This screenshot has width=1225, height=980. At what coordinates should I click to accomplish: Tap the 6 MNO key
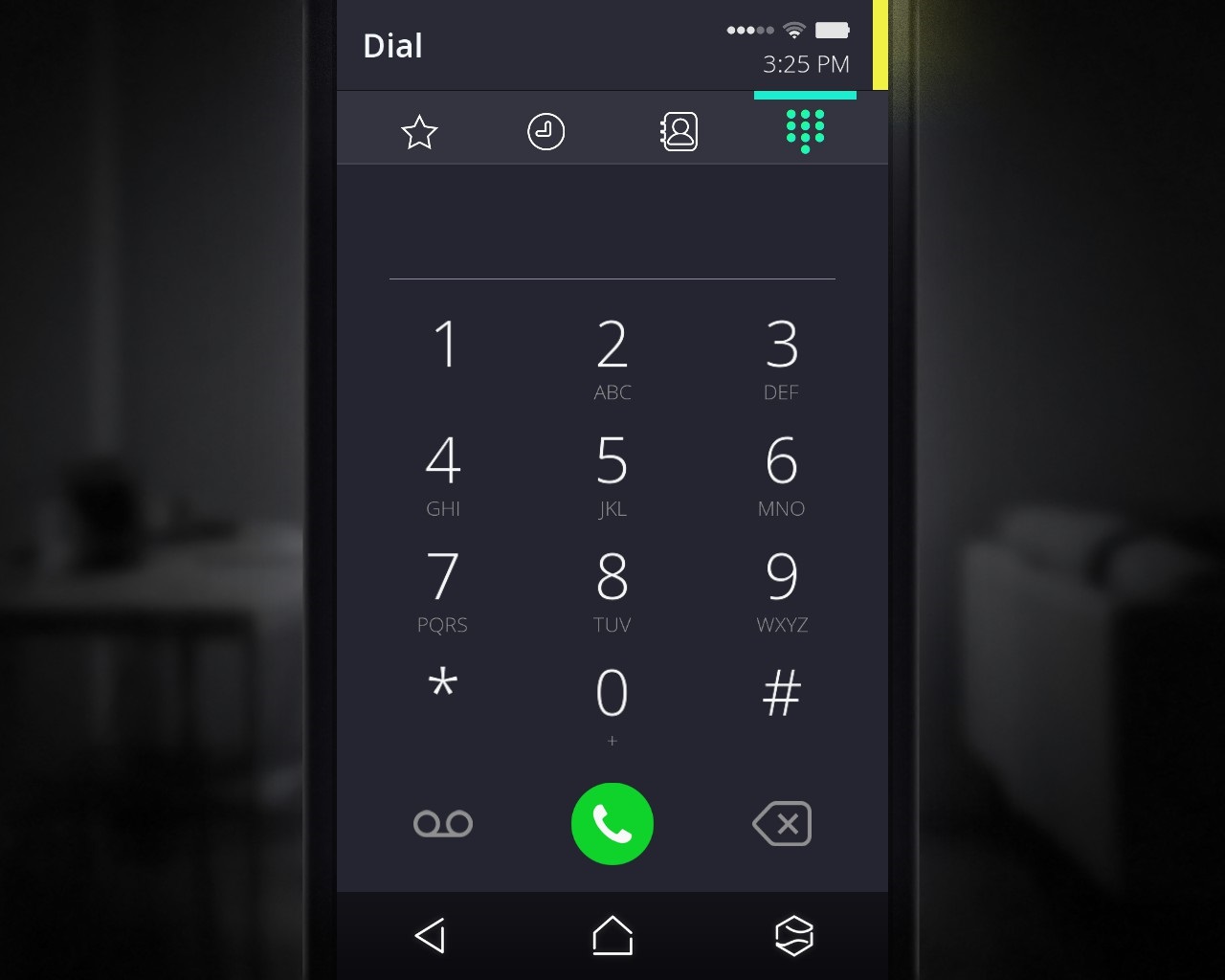(x=781, y=473)
